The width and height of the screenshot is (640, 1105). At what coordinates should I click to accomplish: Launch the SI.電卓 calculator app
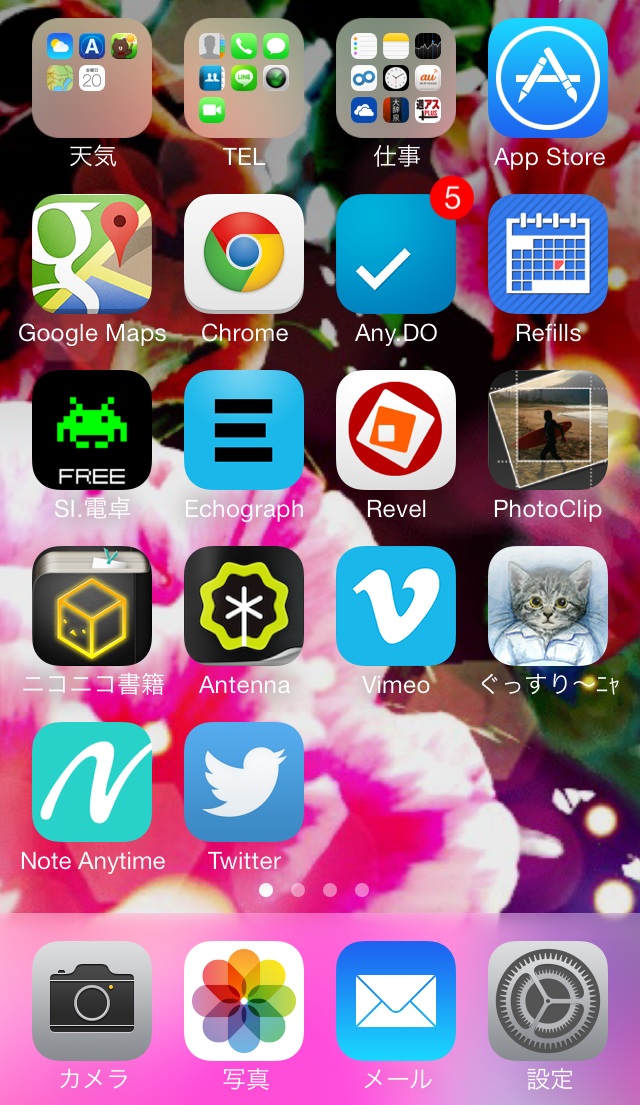point(92,430)
